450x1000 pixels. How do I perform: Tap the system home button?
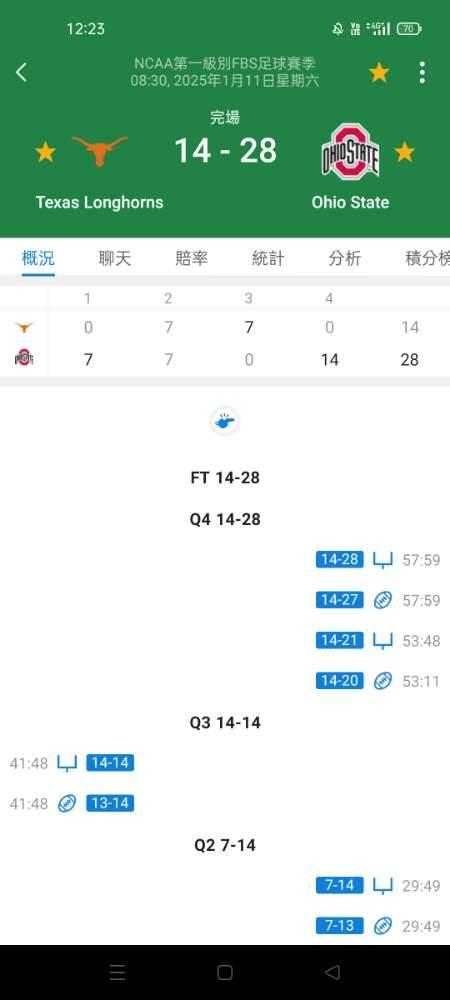(225, 972)
